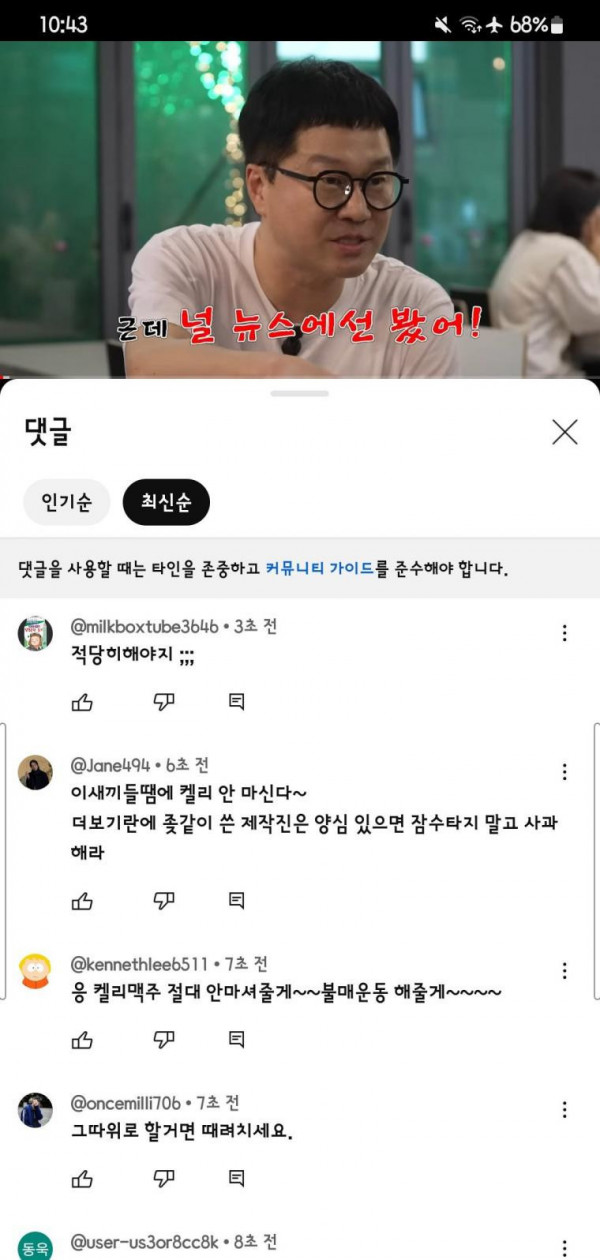
Task: Reply to @Jane494's comment
Action: pos(237,901)
